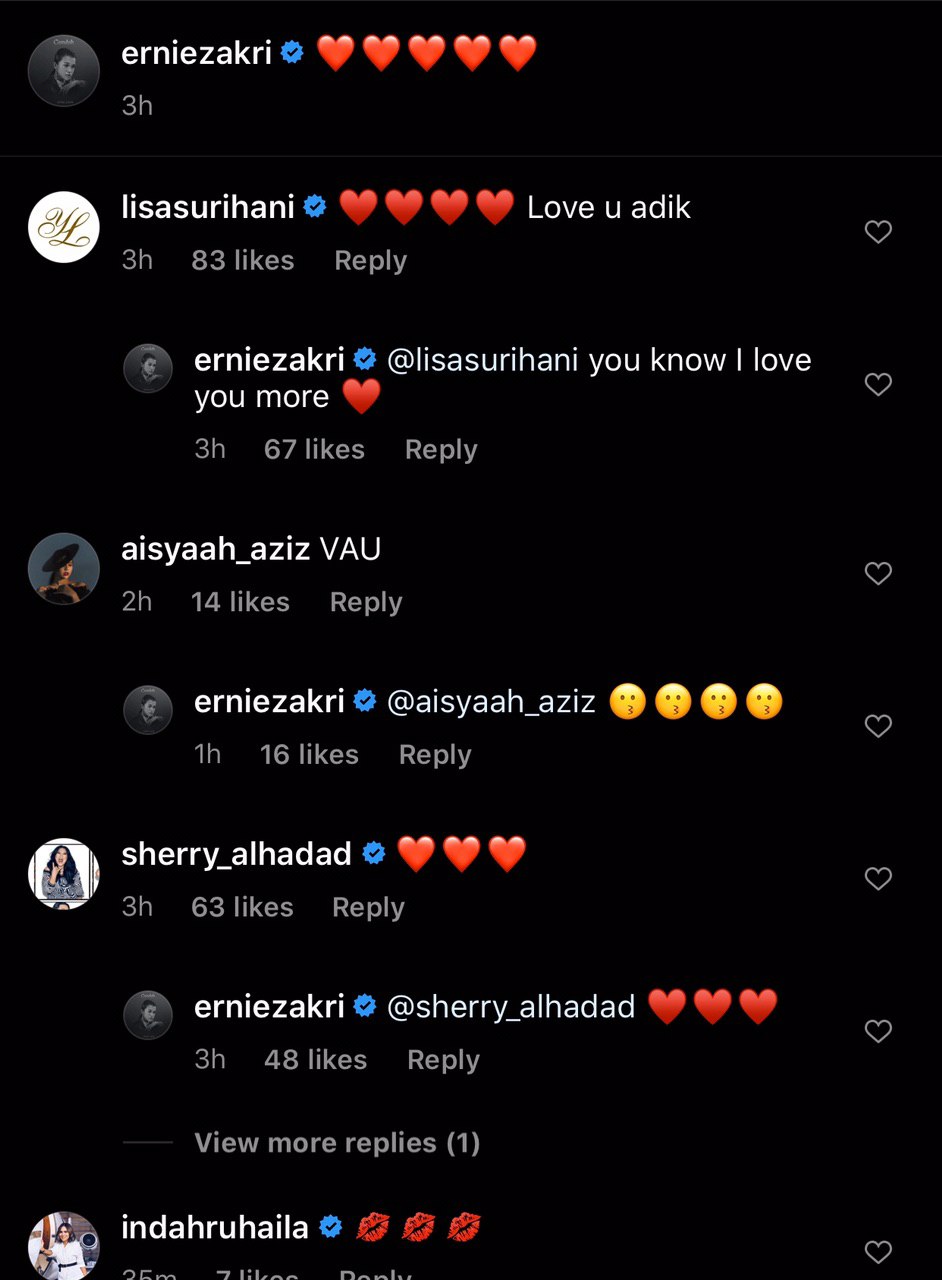Like erniezakri's reply to sherry_alhadad
Viewport: 942px width, 1280px height.
(x=877, y=1031)
